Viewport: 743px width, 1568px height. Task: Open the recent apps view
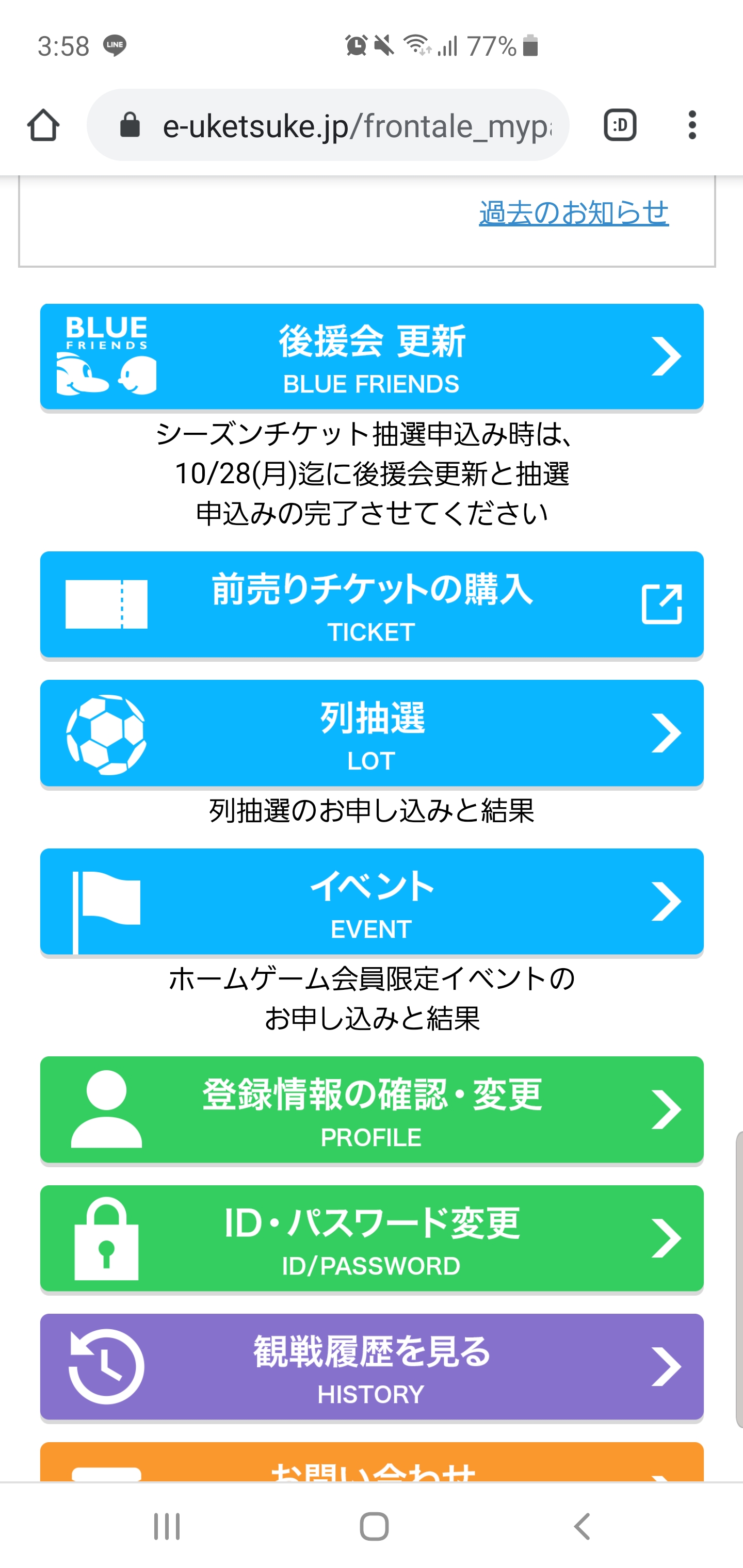click(167, 1527)
